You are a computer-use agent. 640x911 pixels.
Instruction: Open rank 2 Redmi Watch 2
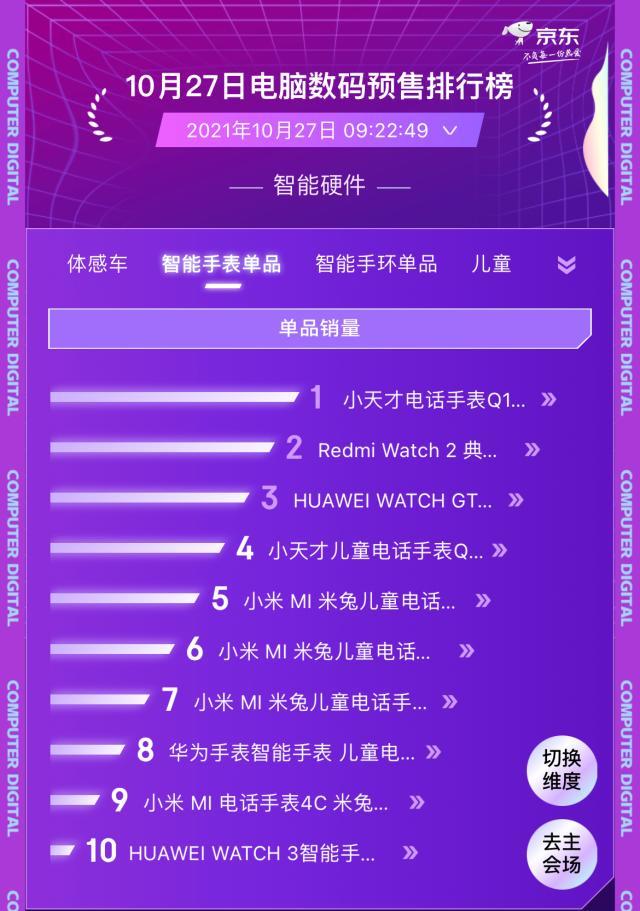[407, 450]
